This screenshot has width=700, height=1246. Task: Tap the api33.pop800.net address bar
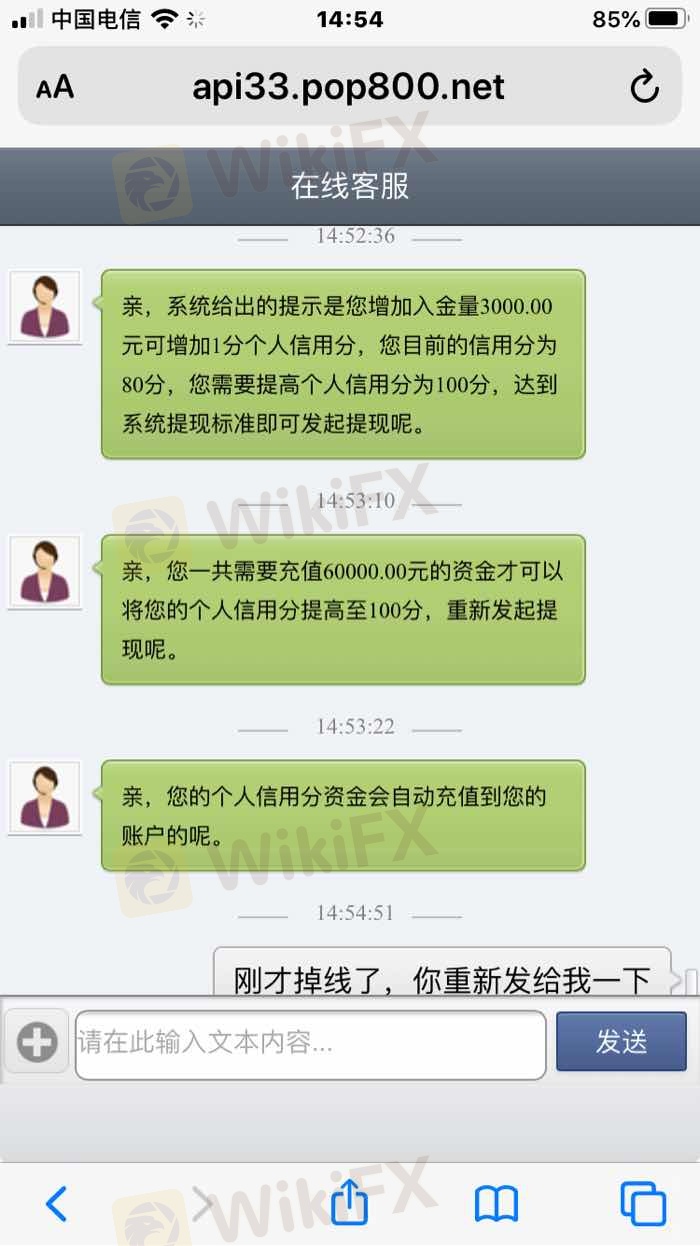(348, 87)
